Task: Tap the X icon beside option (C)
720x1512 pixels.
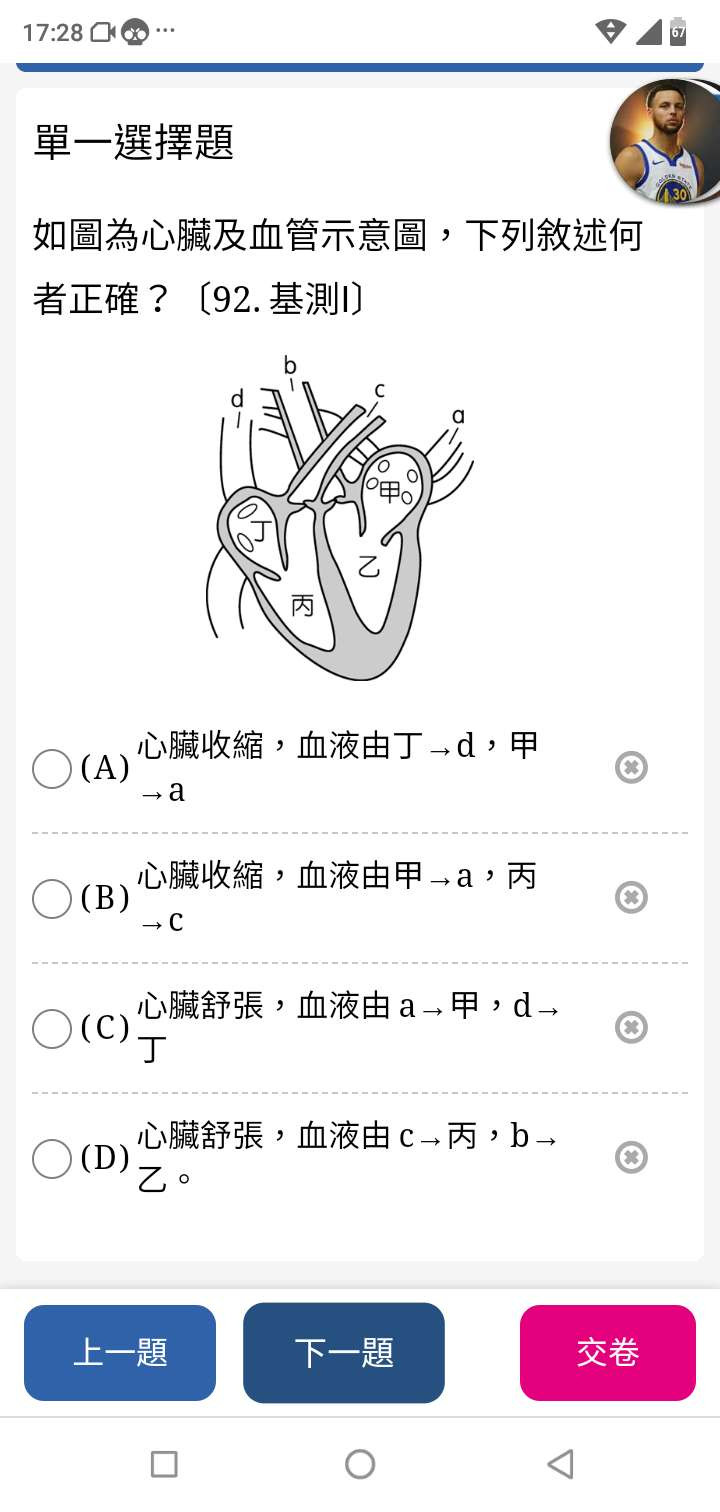Action: coord(631,1027)
